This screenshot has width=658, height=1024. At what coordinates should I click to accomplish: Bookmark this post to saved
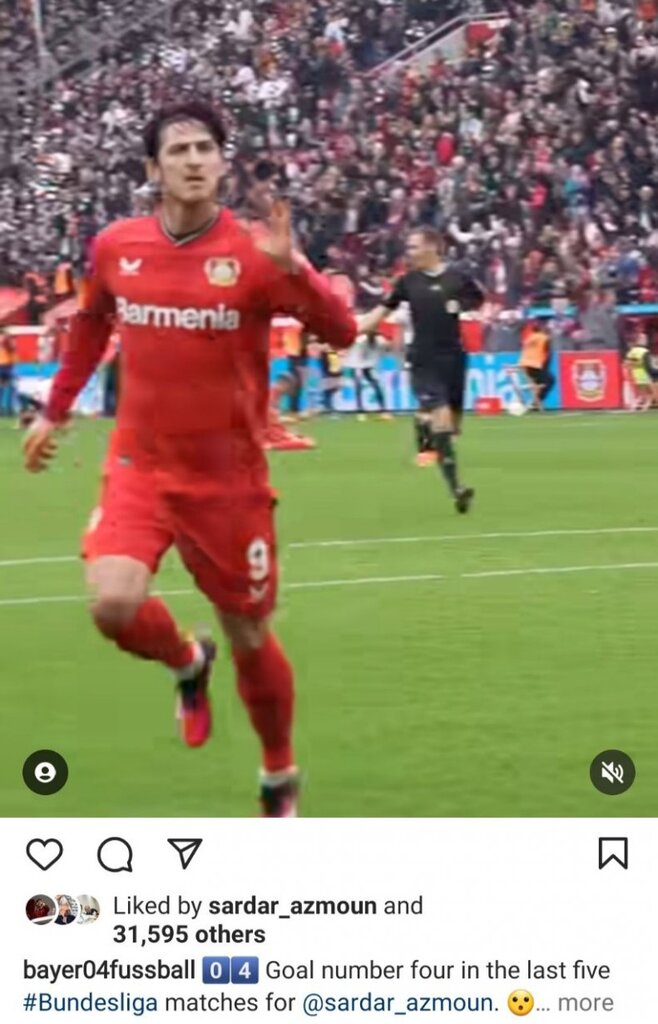(612, 853)
